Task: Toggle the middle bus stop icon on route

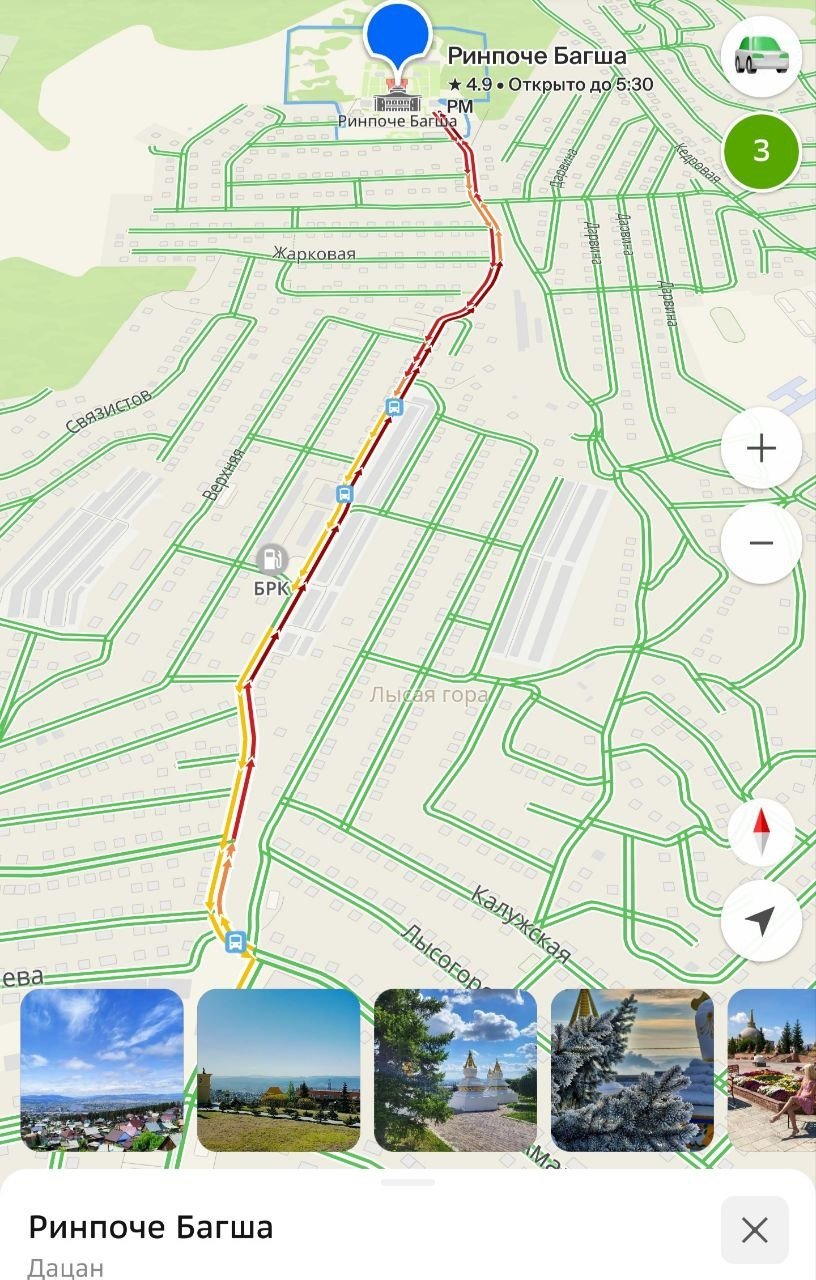Action: click(x=343, y=494)
